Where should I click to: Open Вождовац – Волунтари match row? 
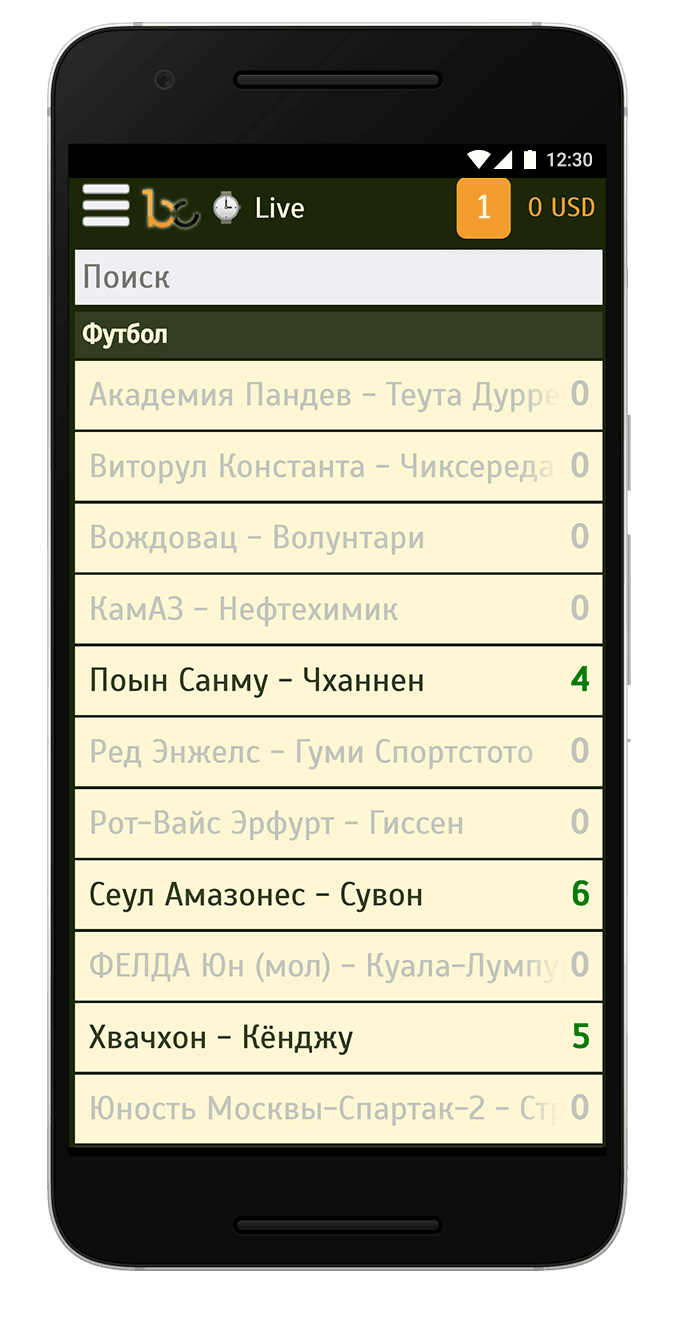click(338, 538)
